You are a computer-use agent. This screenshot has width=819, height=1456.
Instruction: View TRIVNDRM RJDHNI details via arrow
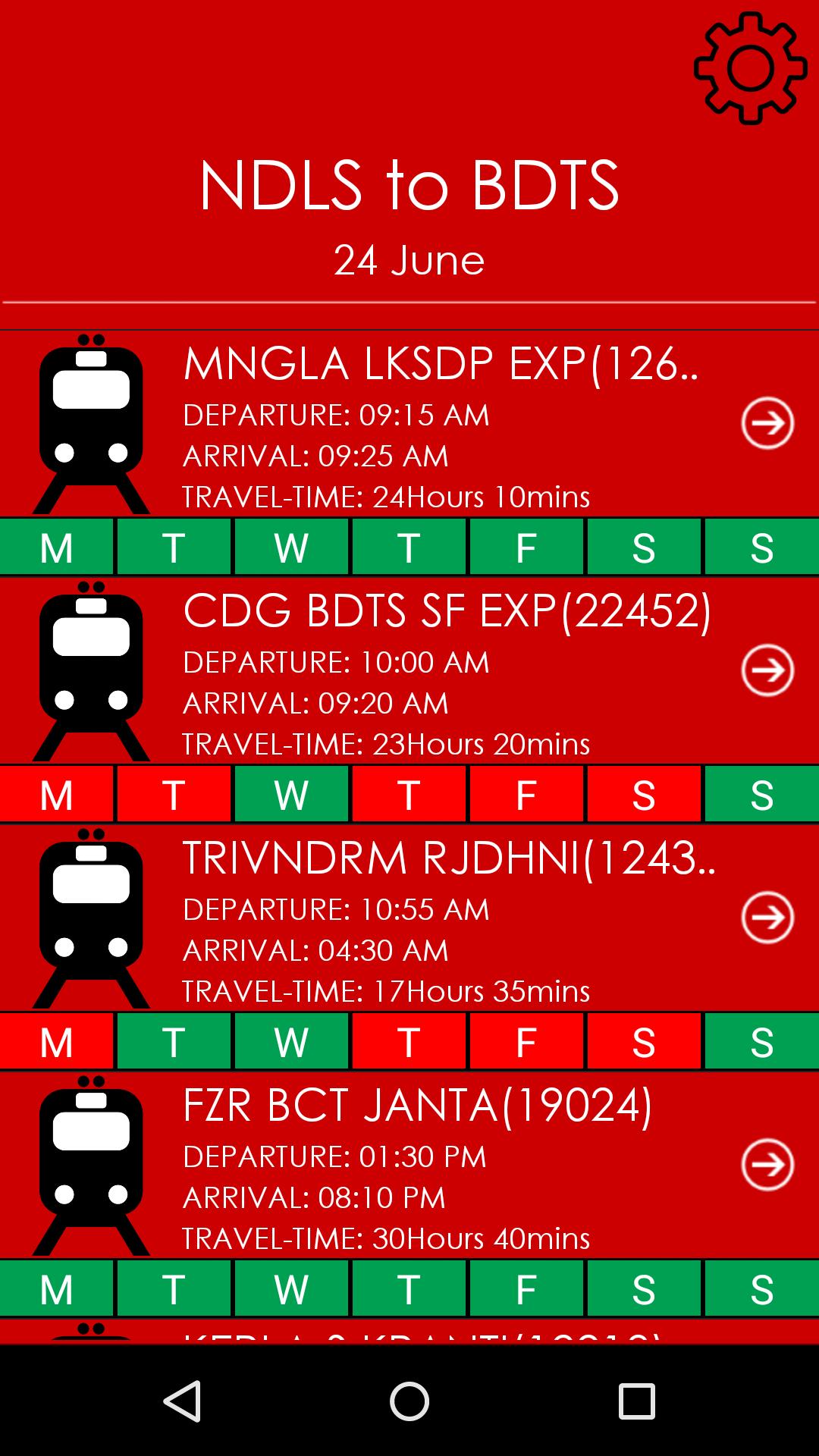tap(767, 918)
